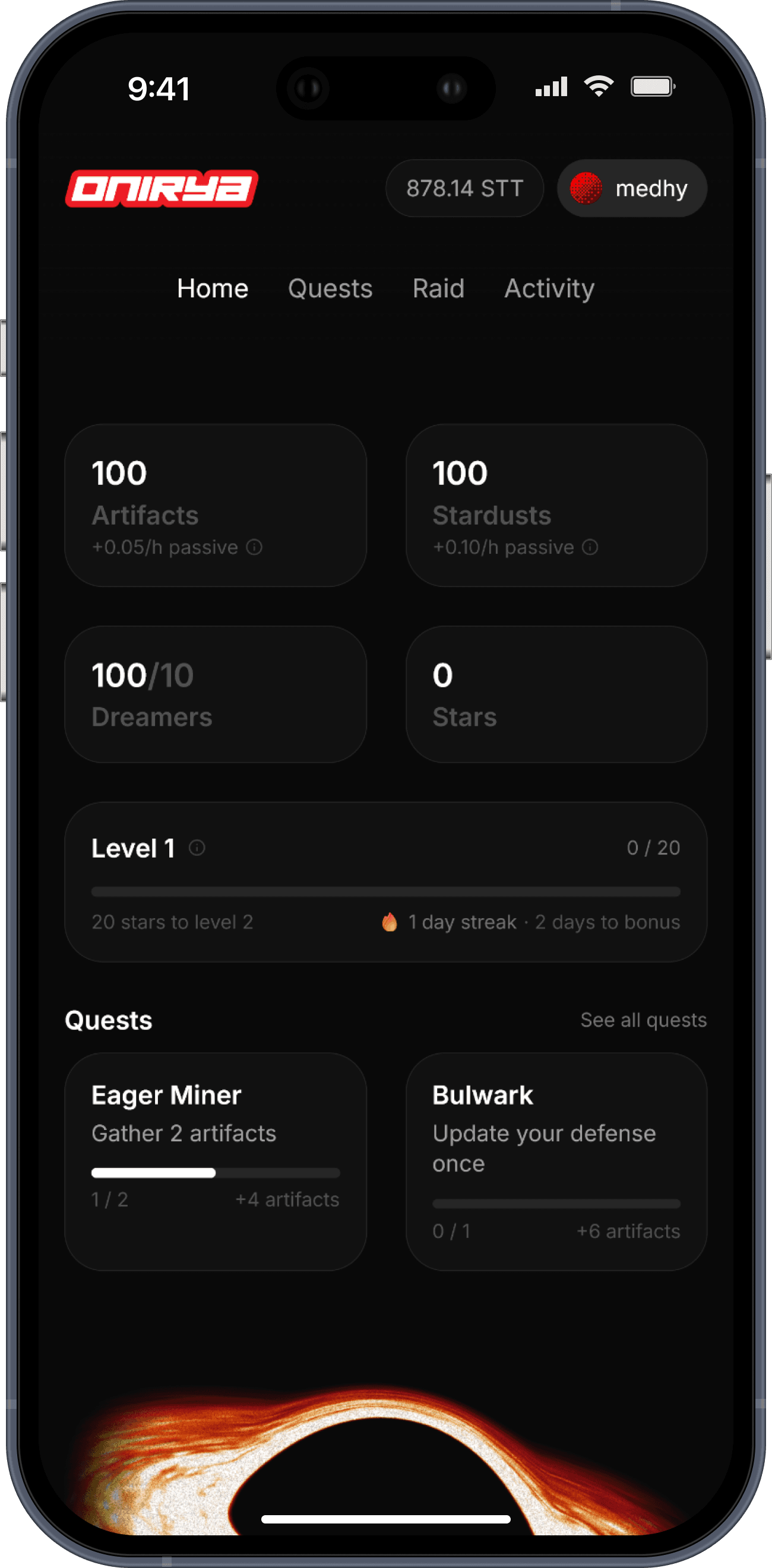Open See all quests link
This screenshot has height=1568, width=772.
coord(644,1020)
